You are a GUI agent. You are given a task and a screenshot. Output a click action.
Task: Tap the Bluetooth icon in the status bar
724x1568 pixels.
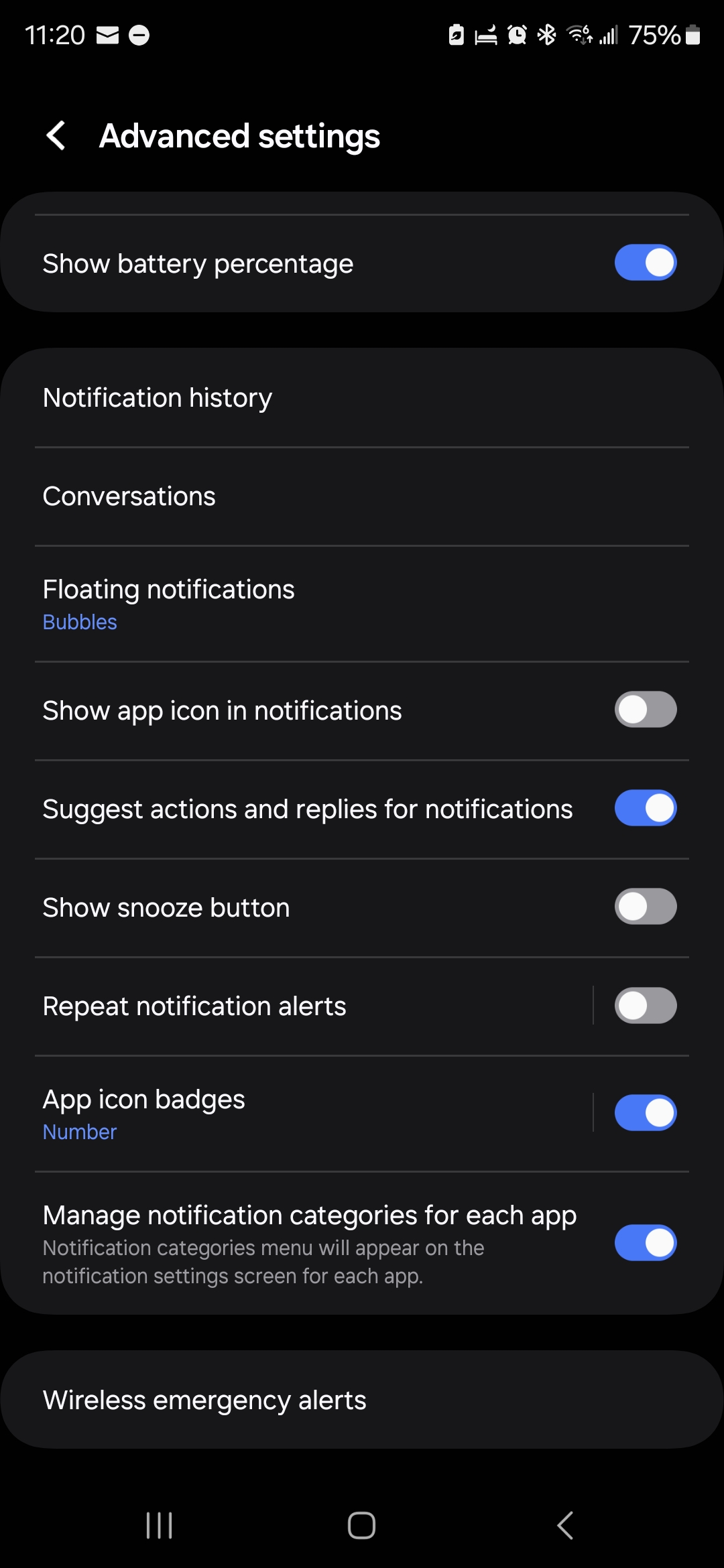[547, 36]
